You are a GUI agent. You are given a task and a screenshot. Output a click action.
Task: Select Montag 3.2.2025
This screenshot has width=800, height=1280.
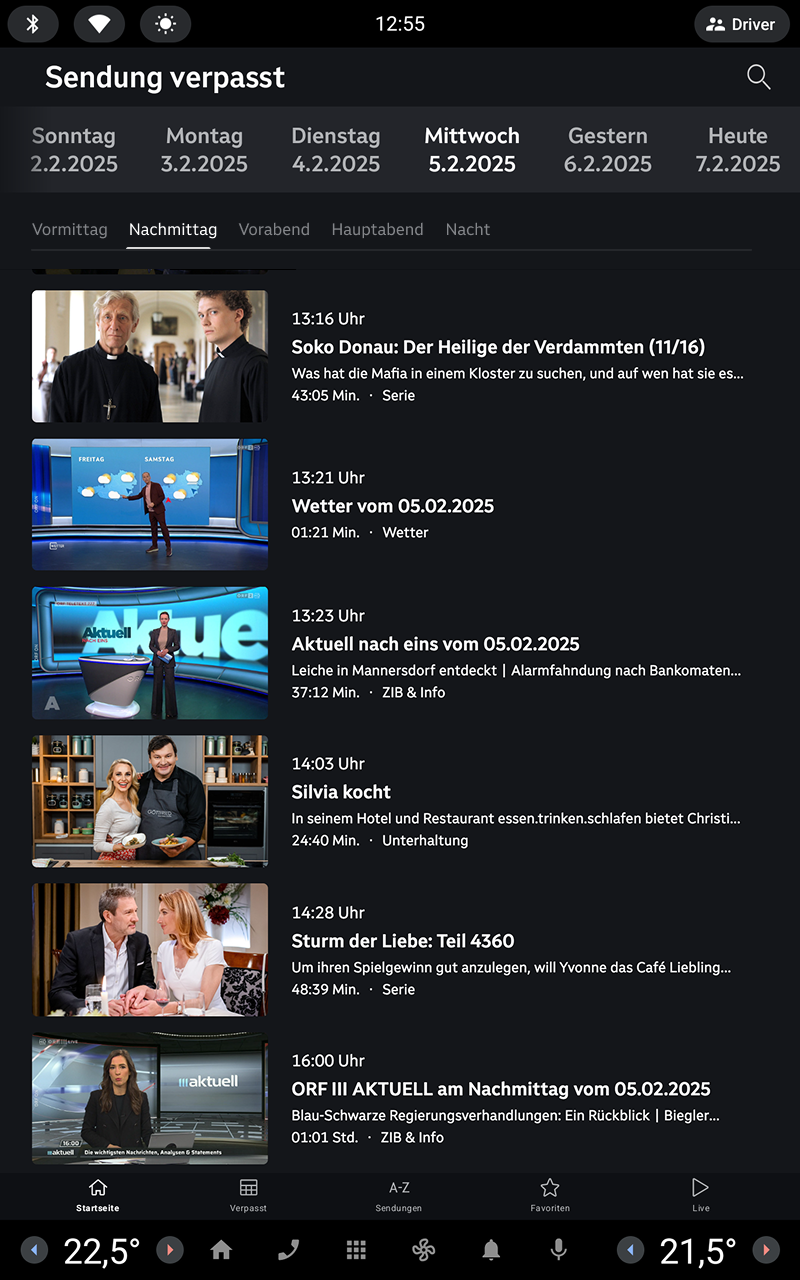(204, 150)
